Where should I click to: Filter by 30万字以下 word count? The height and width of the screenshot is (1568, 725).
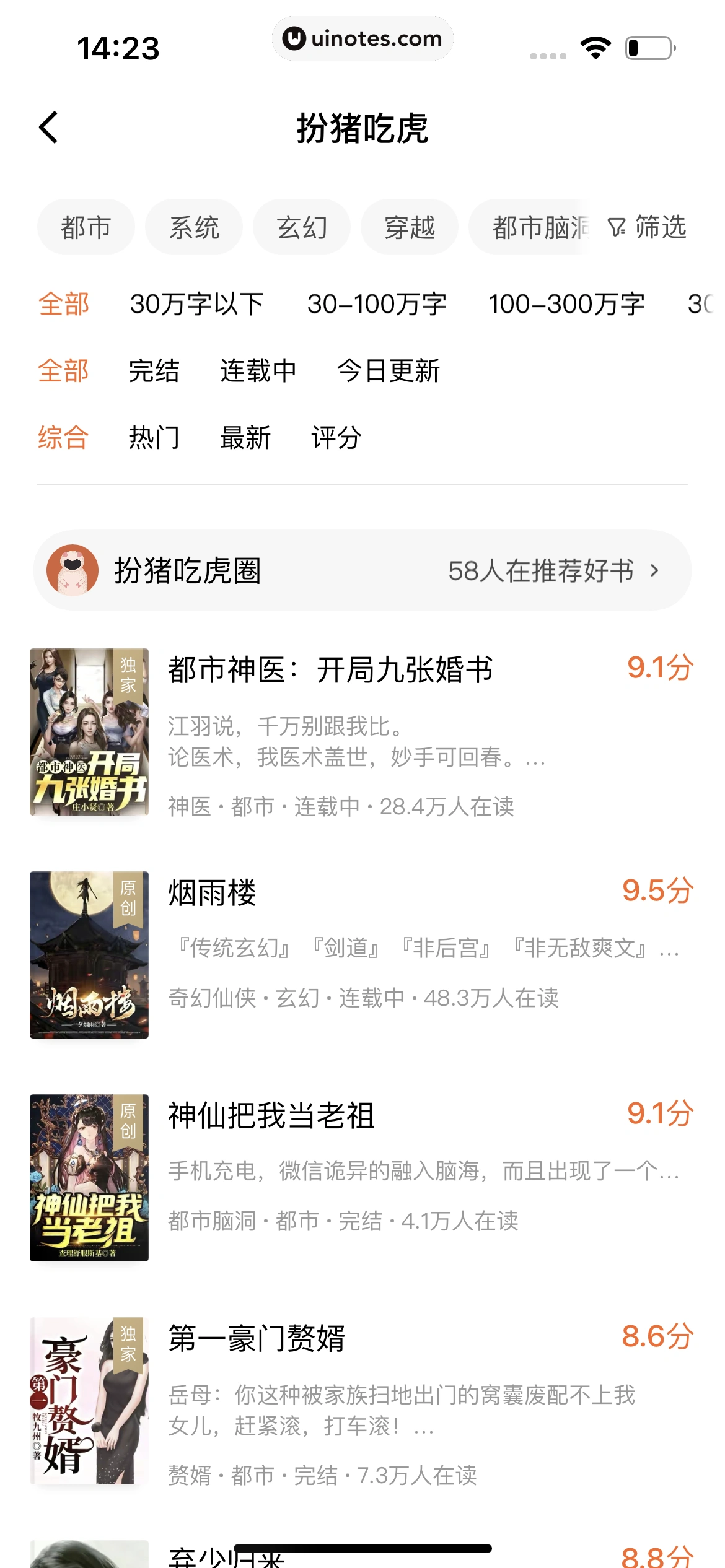point(196,304)
